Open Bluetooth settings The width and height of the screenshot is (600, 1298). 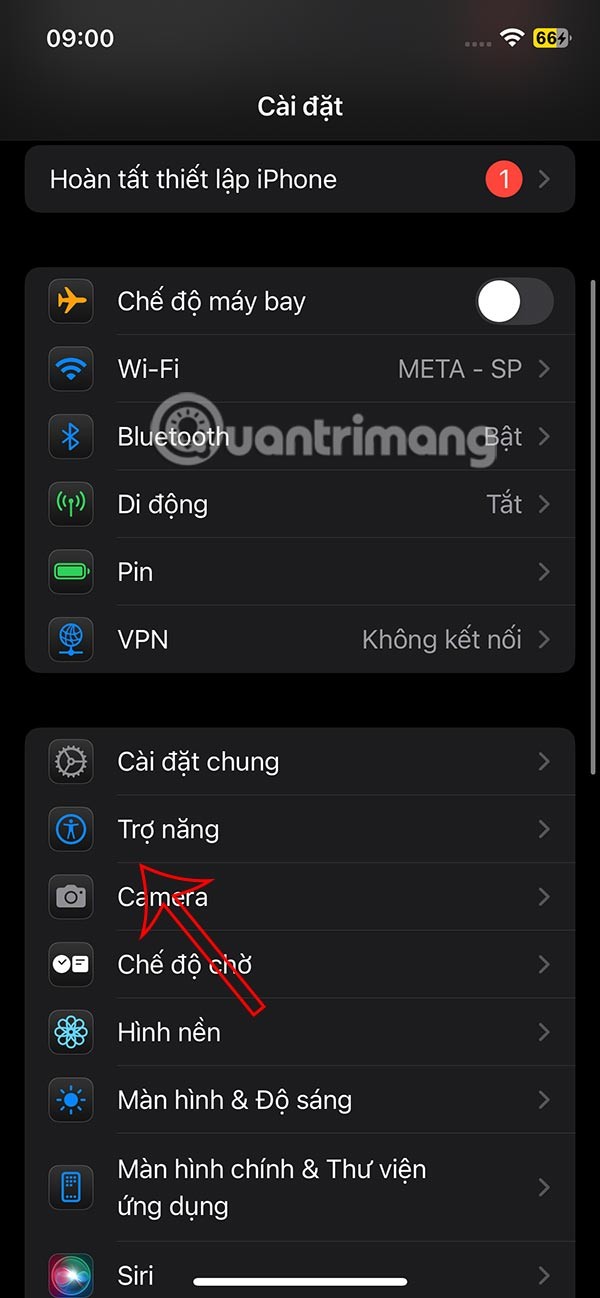300,437
